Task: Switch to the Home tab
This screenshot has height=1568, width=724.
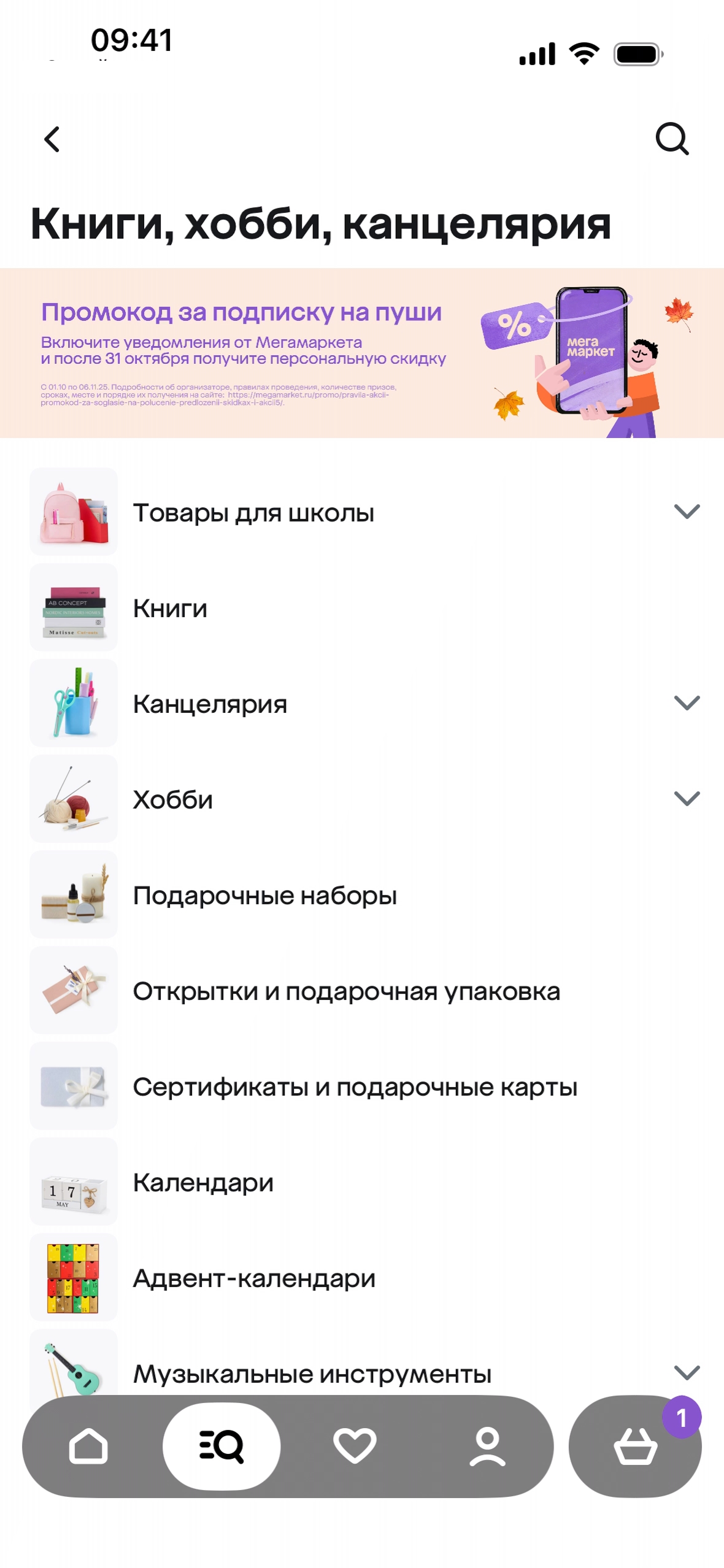Action: (88, 1446)
